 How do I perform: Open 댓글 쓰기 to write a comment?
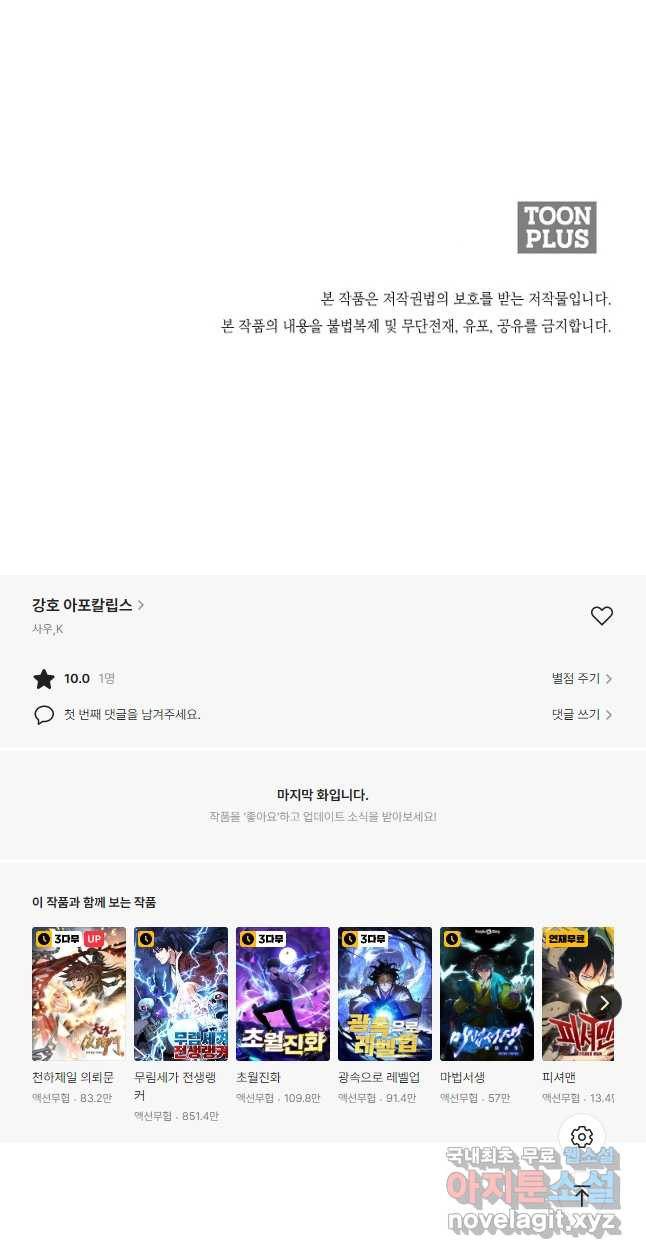coord(581,715)
